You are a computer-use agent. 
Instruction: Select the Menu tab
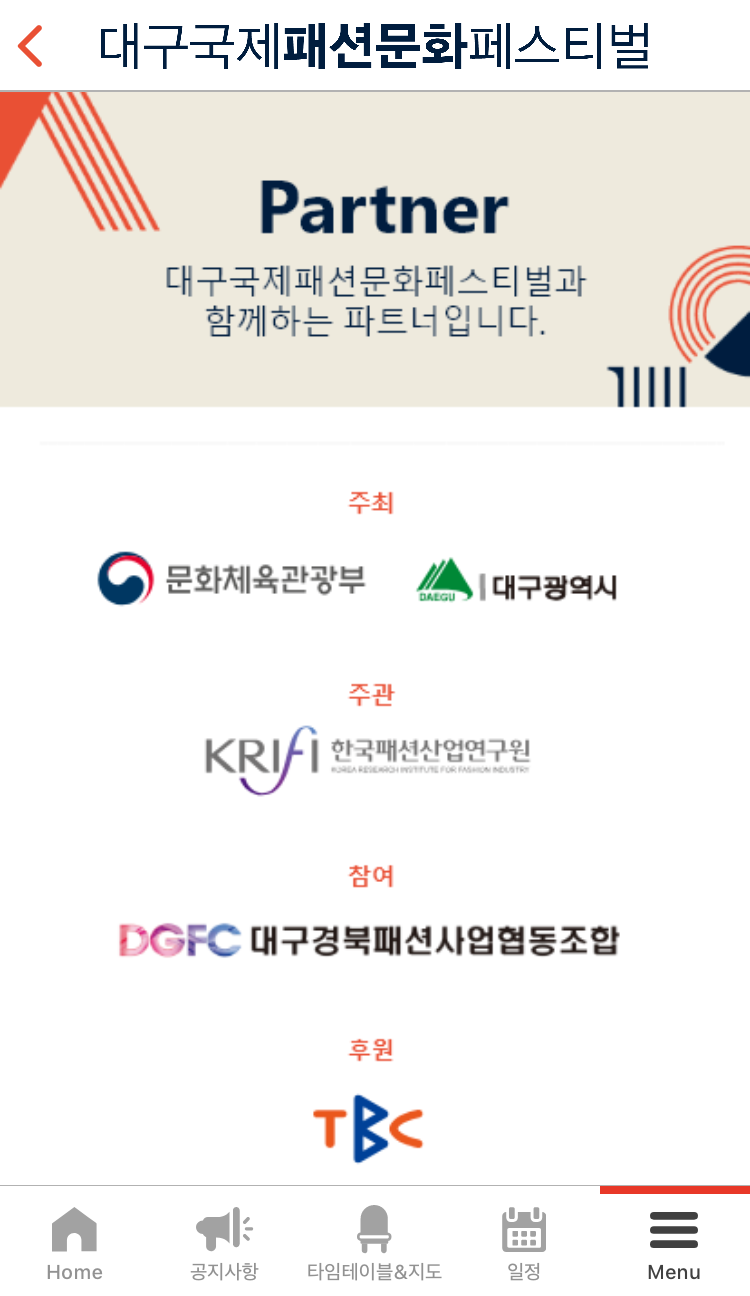(675, 1242)
